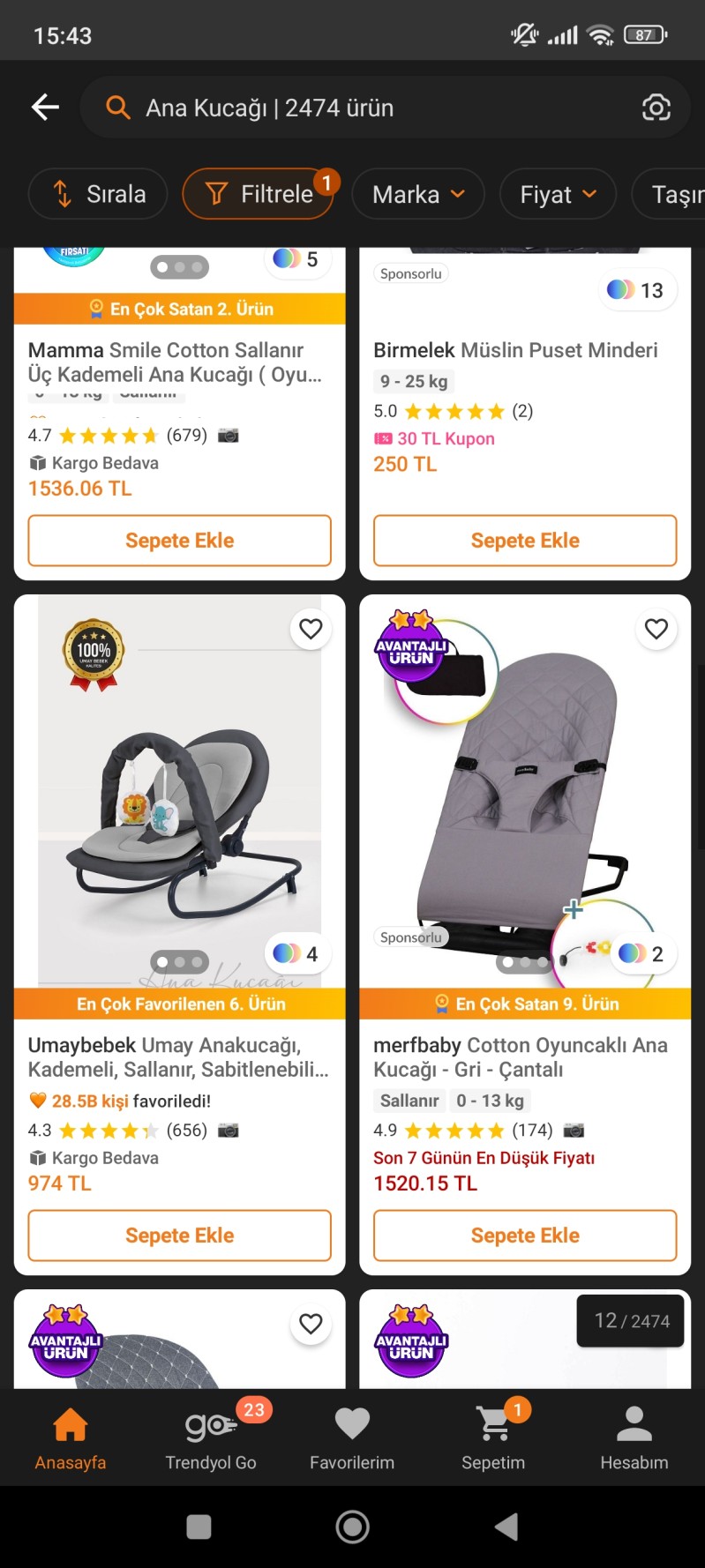Open the Favorilerim tab
705x1568 pixels.
point(352,1437)
